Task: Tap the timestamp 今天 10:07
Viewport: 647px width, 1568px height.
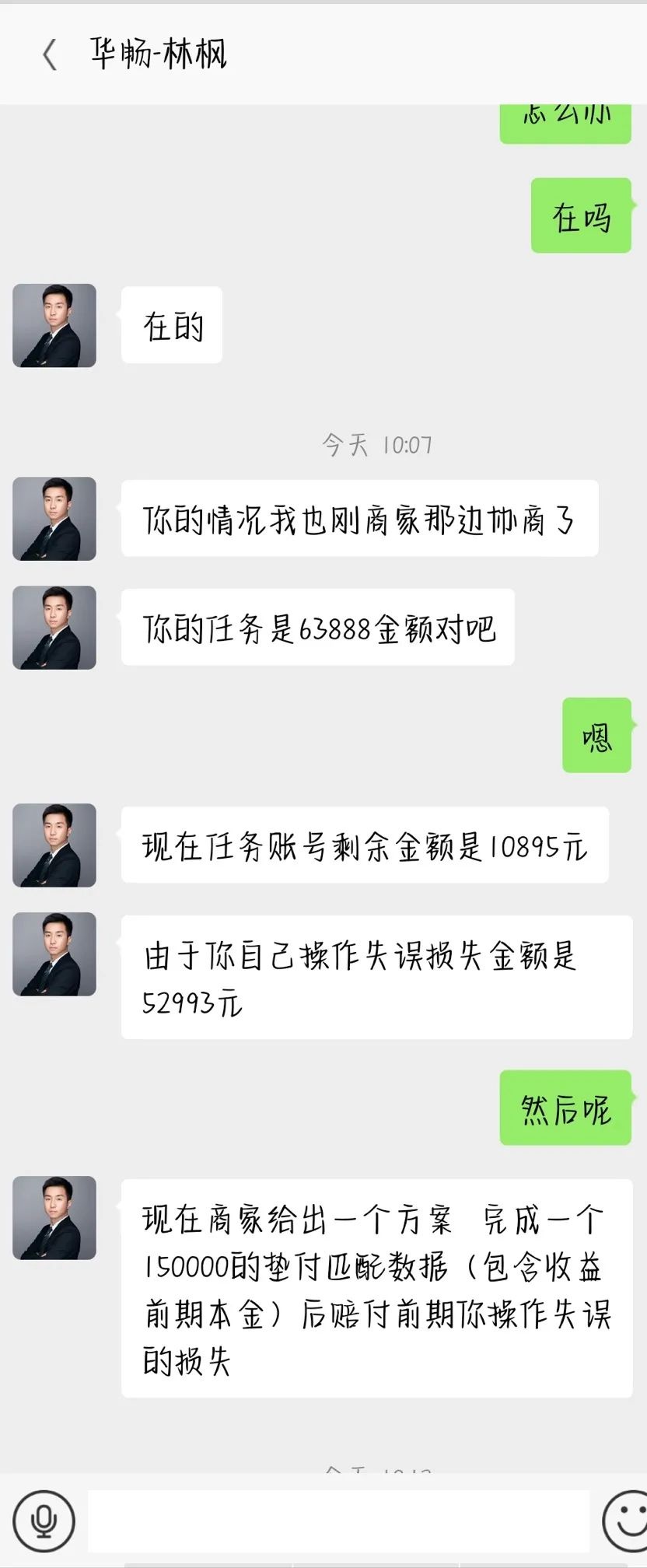Action: click(x=379, y=444)
